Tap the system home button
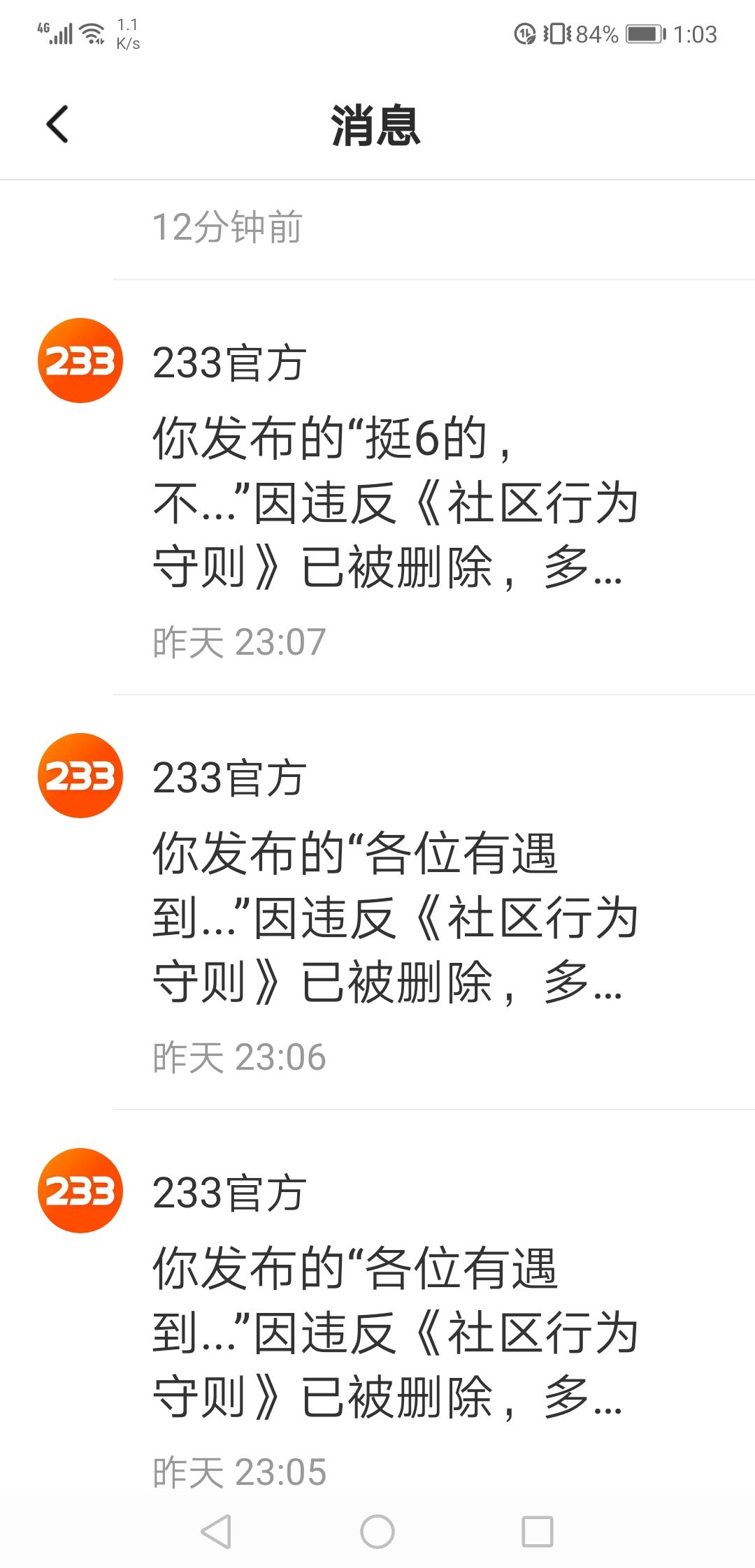 coord(377,1532)
